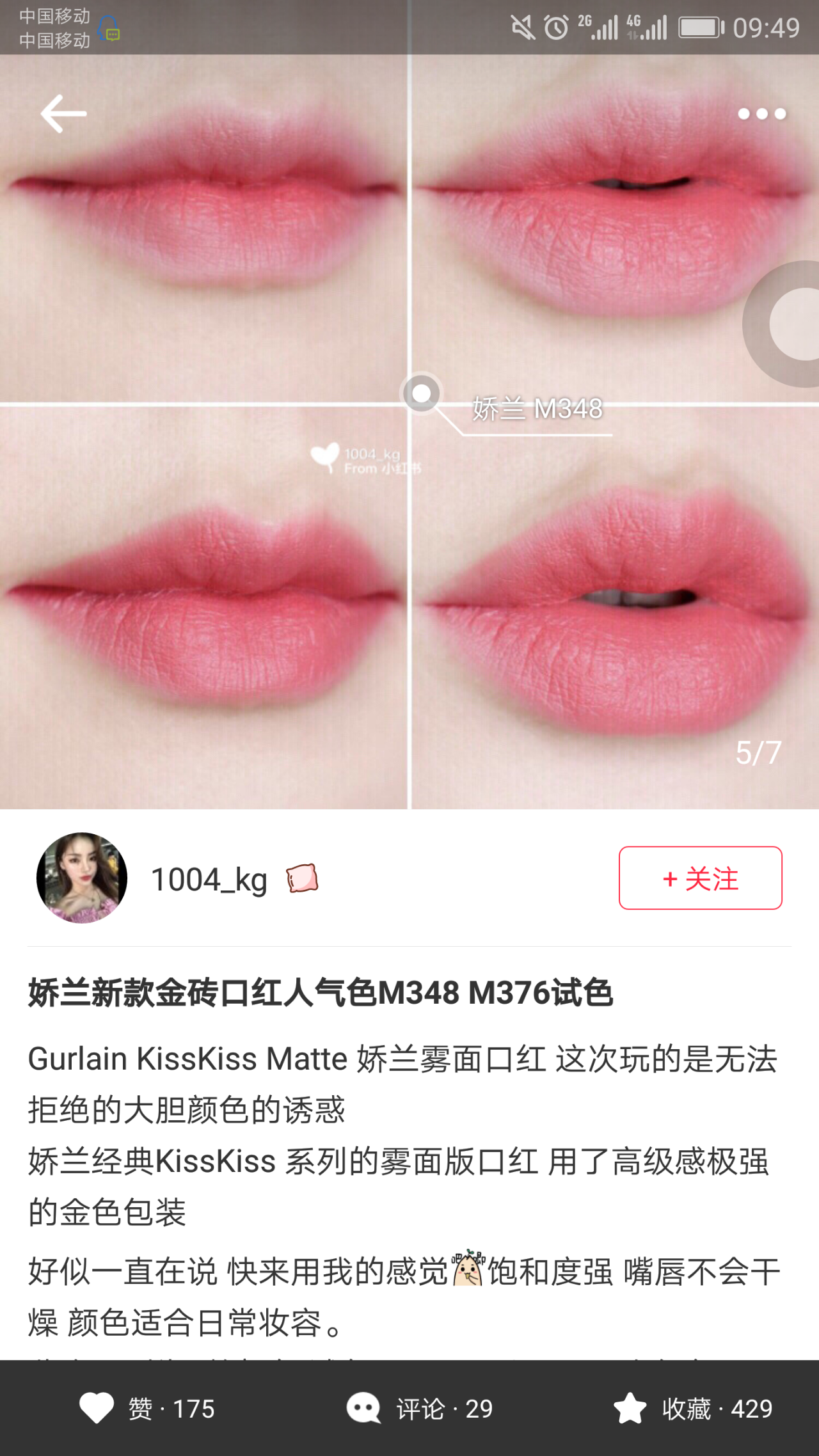Open the comments (评论 29)
The height and width of the screenshot is (1456, 819).
click(420, 1409)
